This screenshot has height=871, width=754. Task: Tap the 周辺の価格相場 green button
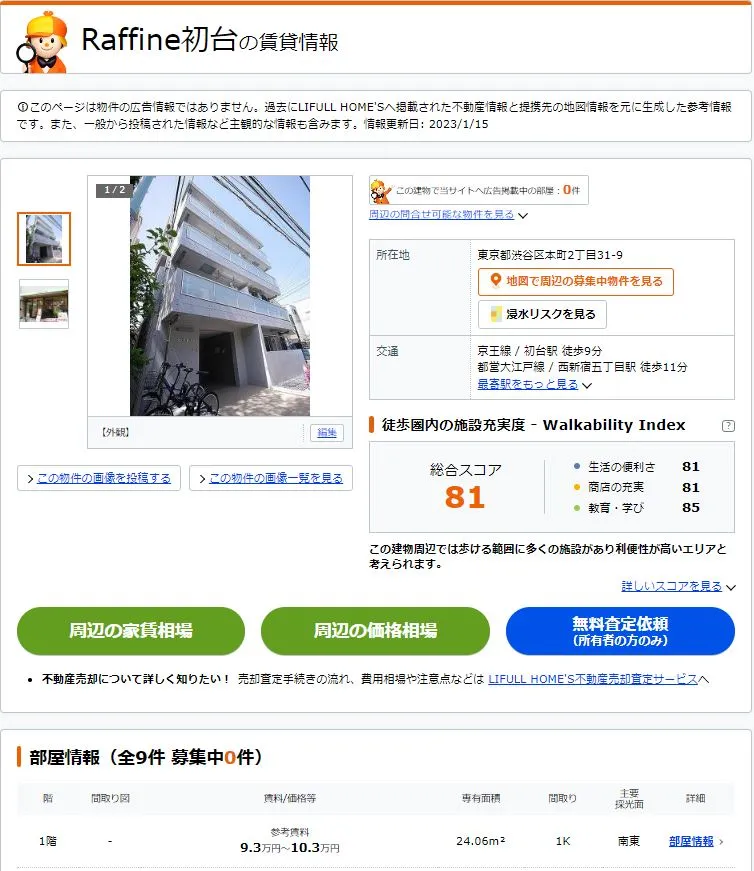(375, 631)
